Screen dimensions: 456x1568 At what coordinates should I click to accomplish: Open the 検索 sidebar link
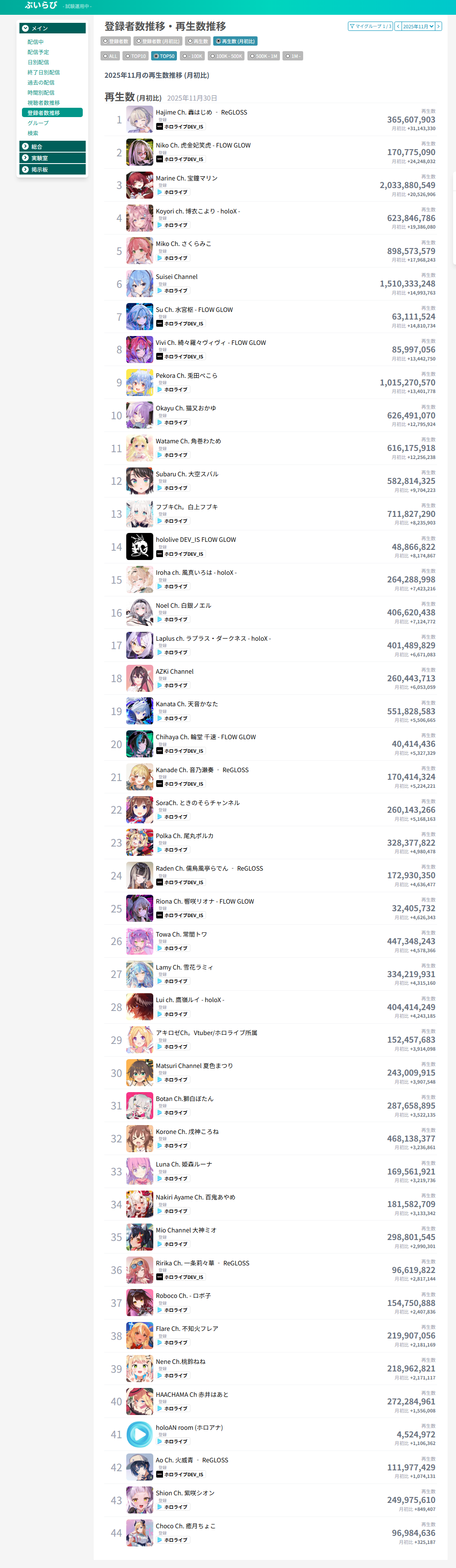(x=33, y=133)
